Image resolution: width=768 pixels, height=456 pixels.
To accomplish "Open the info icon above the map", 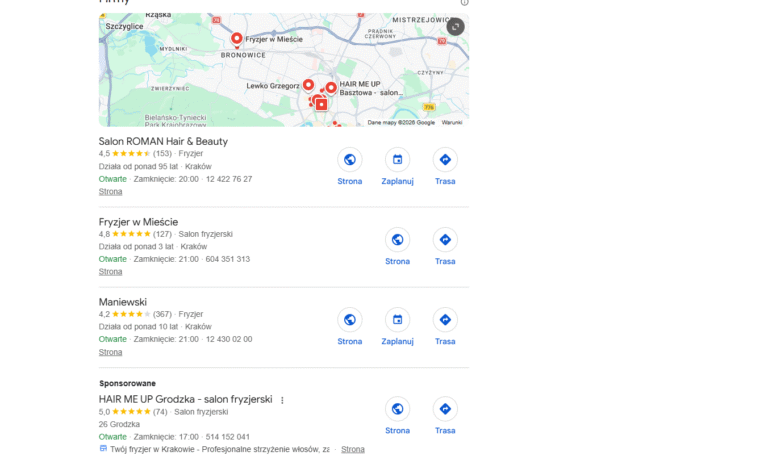I will pyautogui.click(x=464, y=2).
